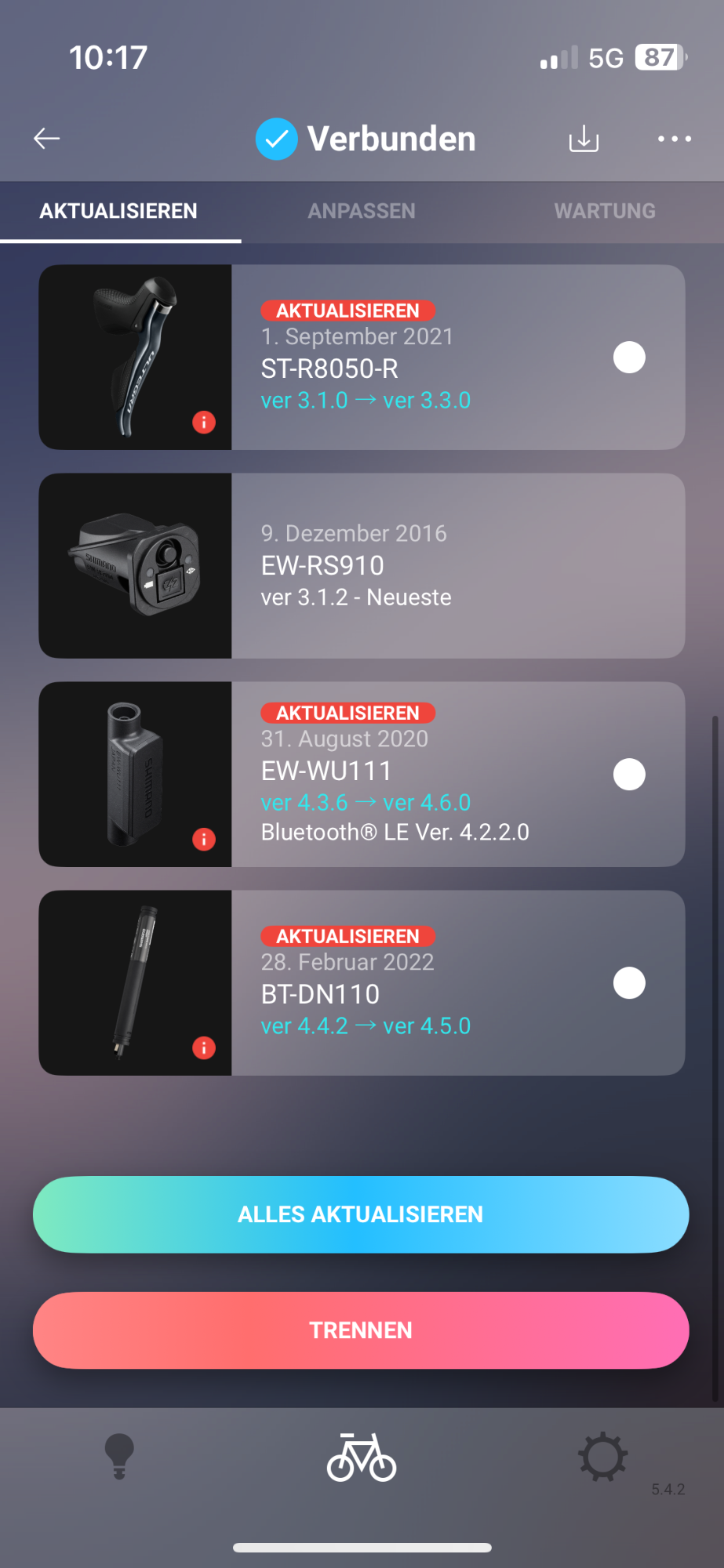Screen dimensions: 724x1568
Task: Show info badge on BT-DN110 image
Action: (x=204, y=1048)
